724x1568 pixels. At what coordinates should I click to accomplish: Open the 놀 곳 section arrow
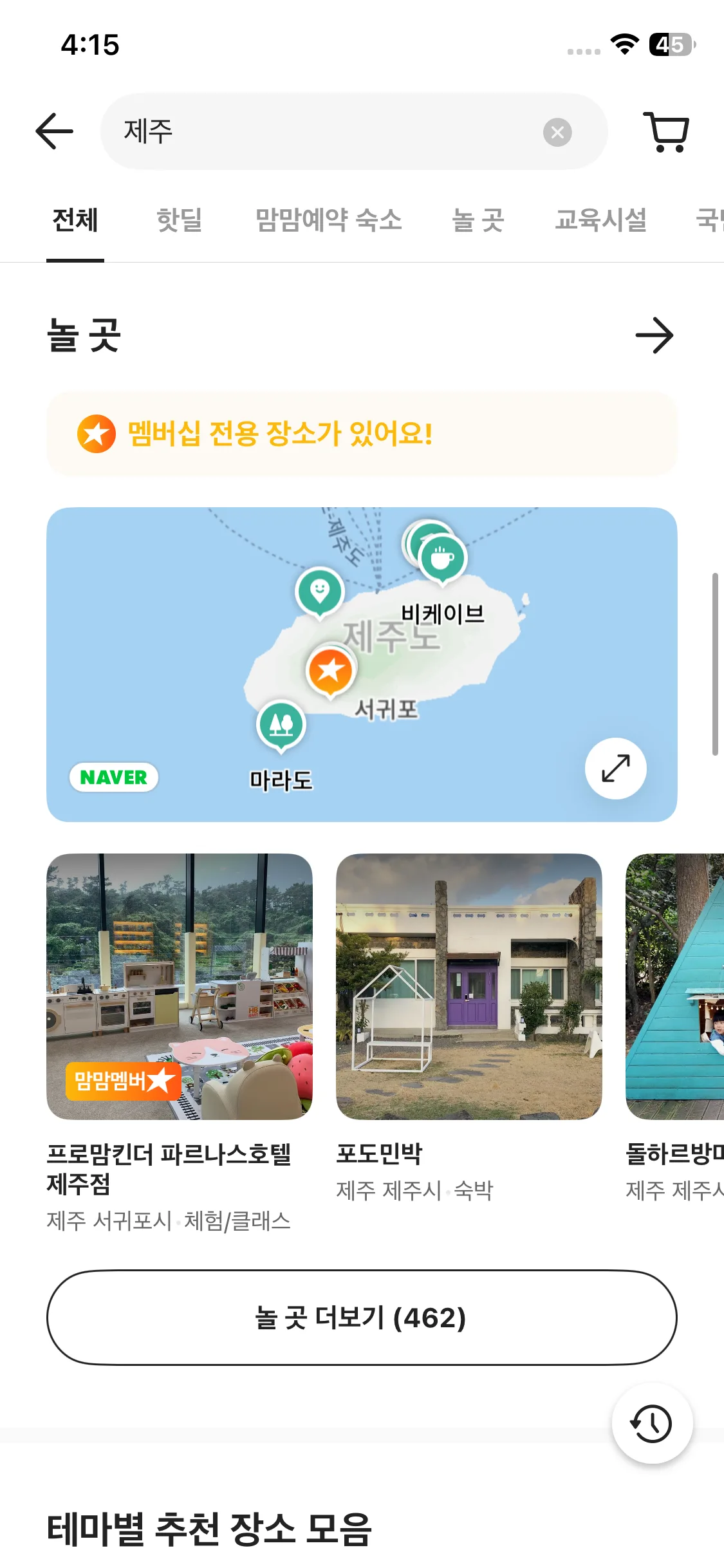click(654, 335)
